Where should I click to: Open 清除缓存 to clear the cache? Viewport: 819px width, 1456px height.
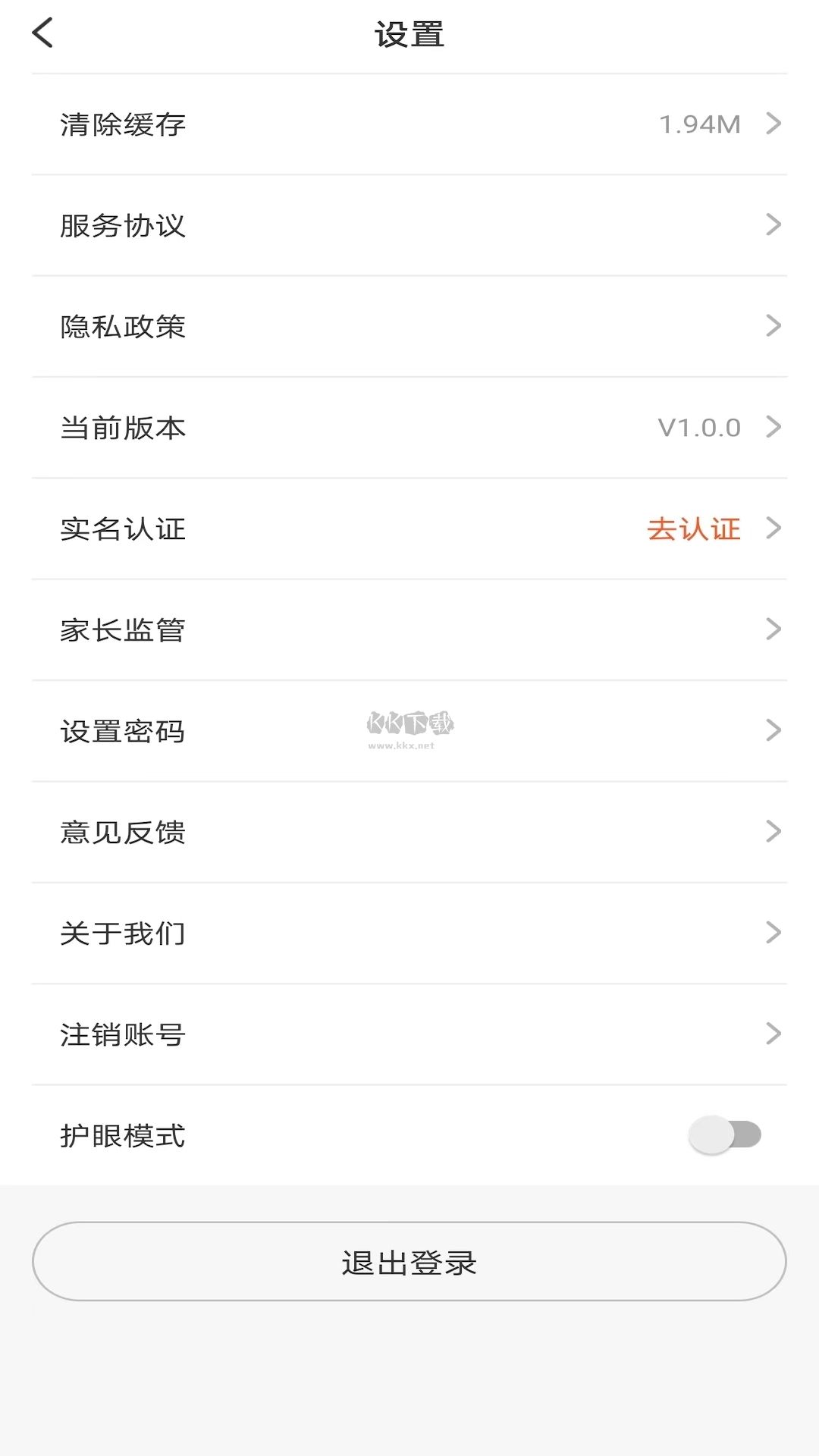[x=409, y=124]
